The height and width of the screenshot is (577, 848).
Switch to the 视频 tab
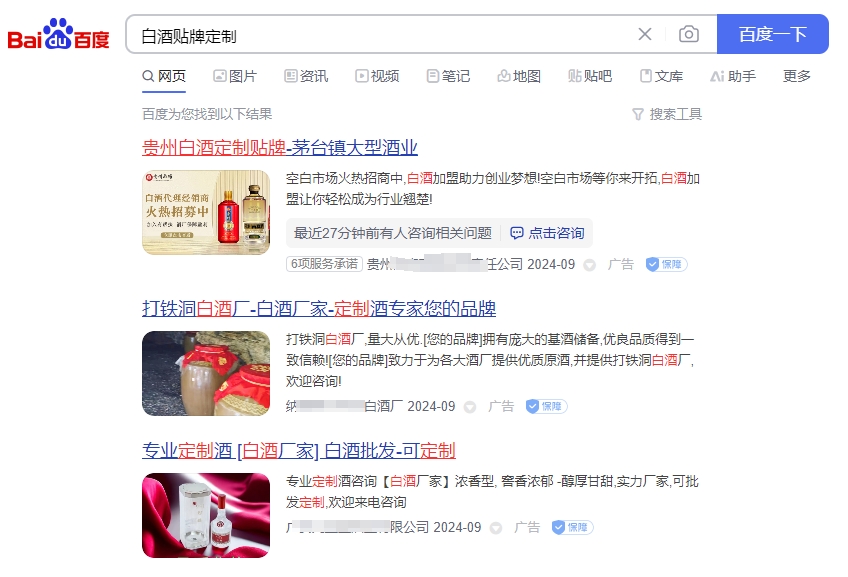click(376, 76)
